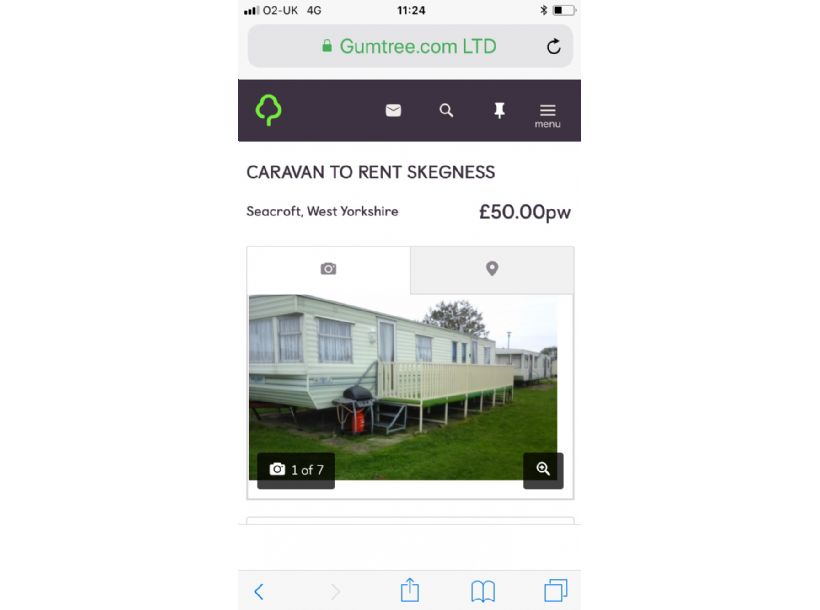Reload the page in Safari
This screenshot has width=820, height=610.
click(x=553, y=47)
